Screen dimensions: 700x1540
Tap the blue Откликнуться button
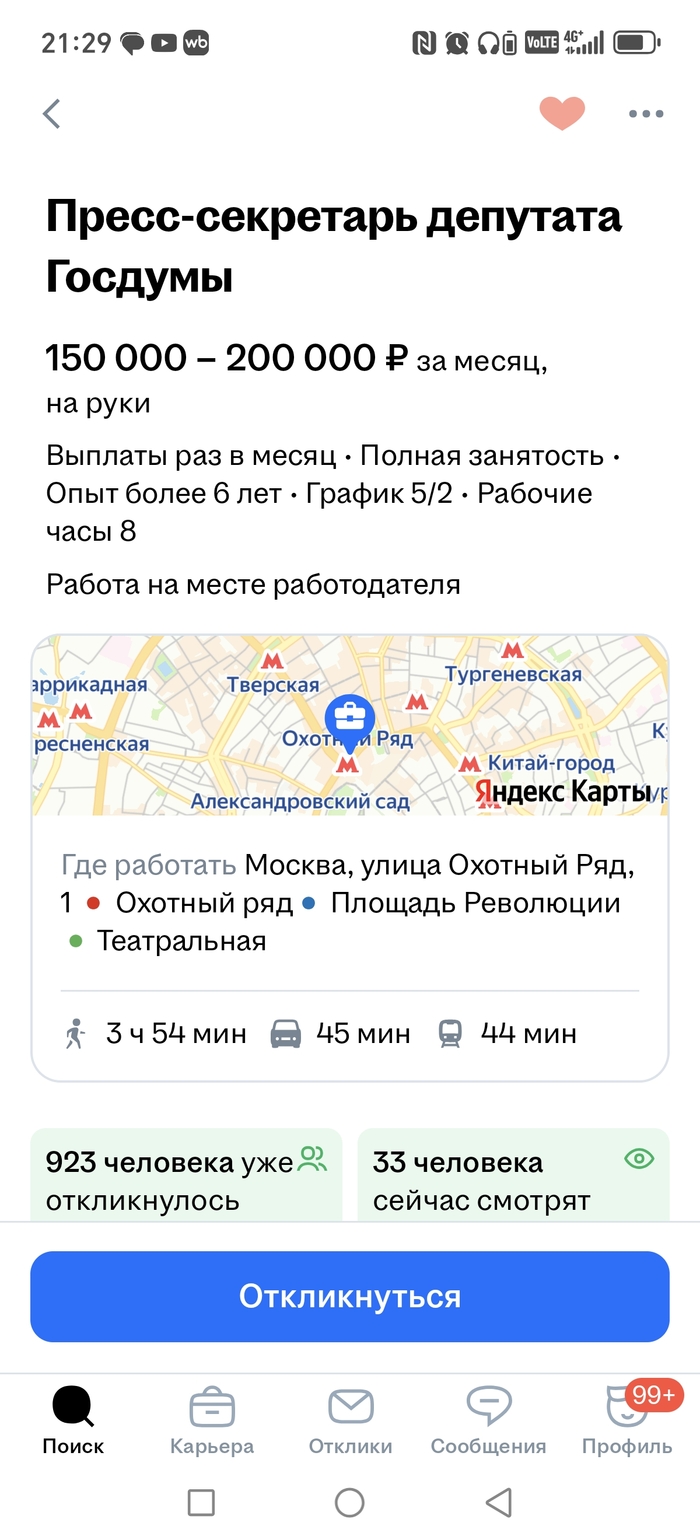click(350, 1296)
